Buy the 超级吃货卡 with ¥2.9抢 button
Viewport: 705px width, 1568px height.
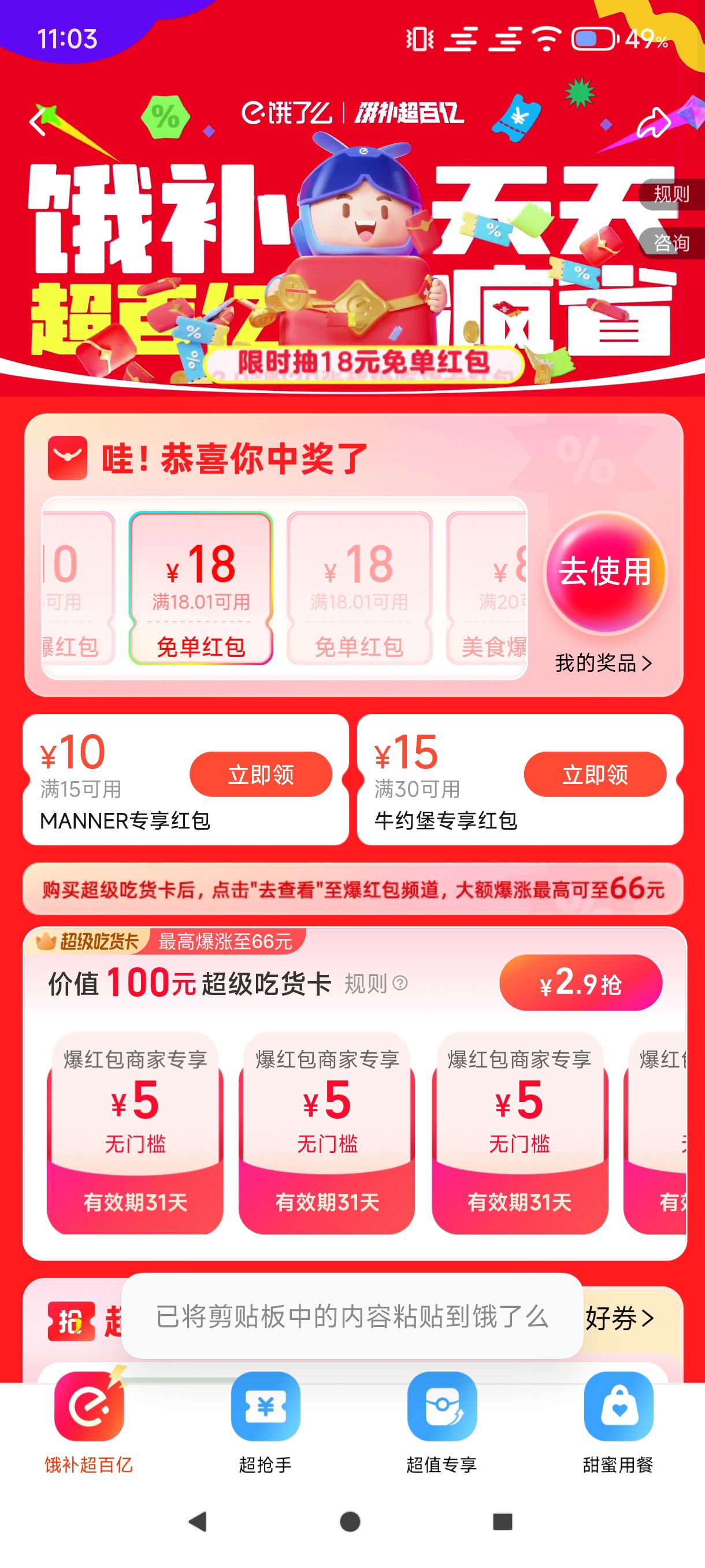(x=581, y=982)
